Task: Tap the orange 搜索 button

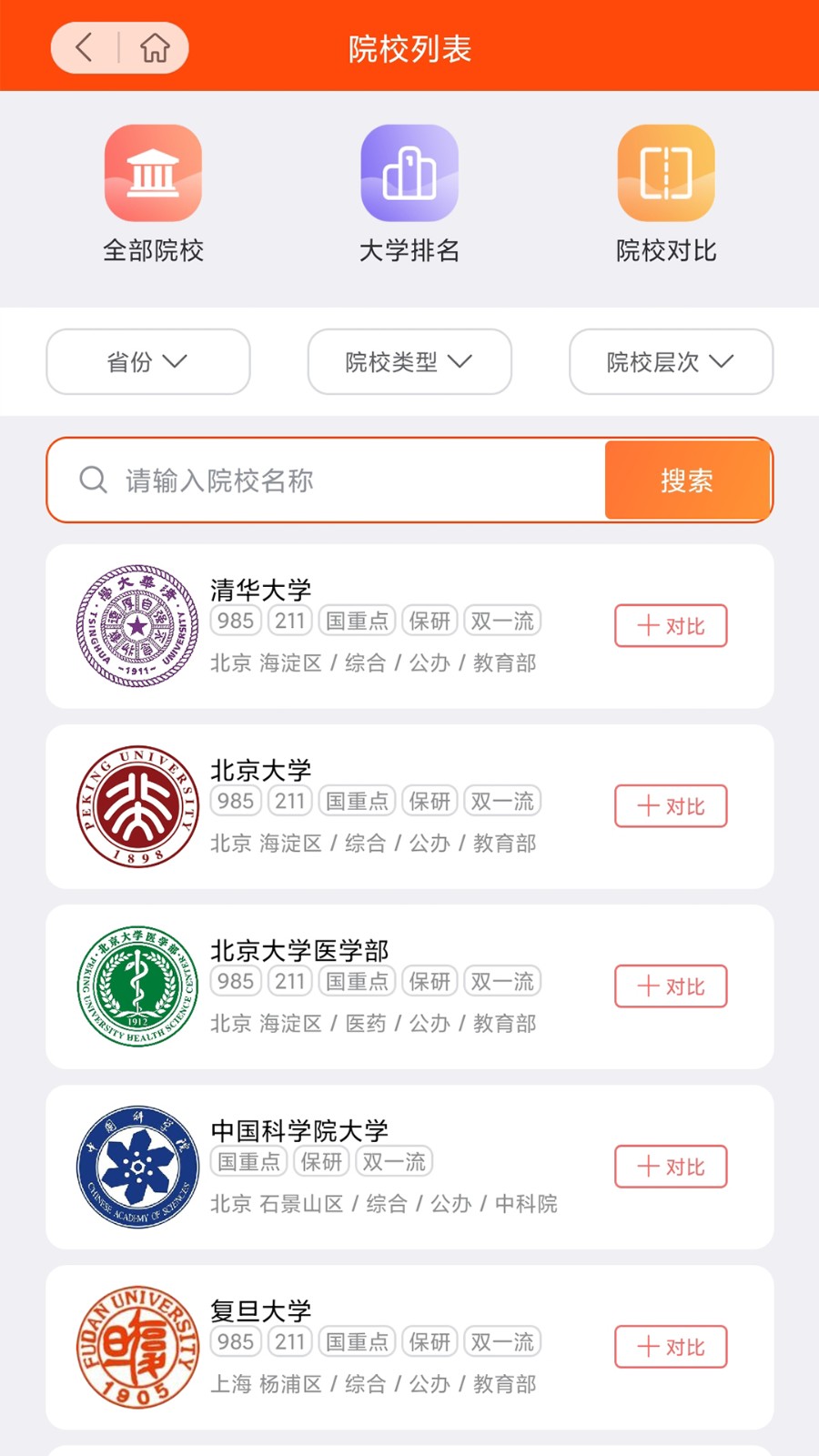Action: point(687,480)
